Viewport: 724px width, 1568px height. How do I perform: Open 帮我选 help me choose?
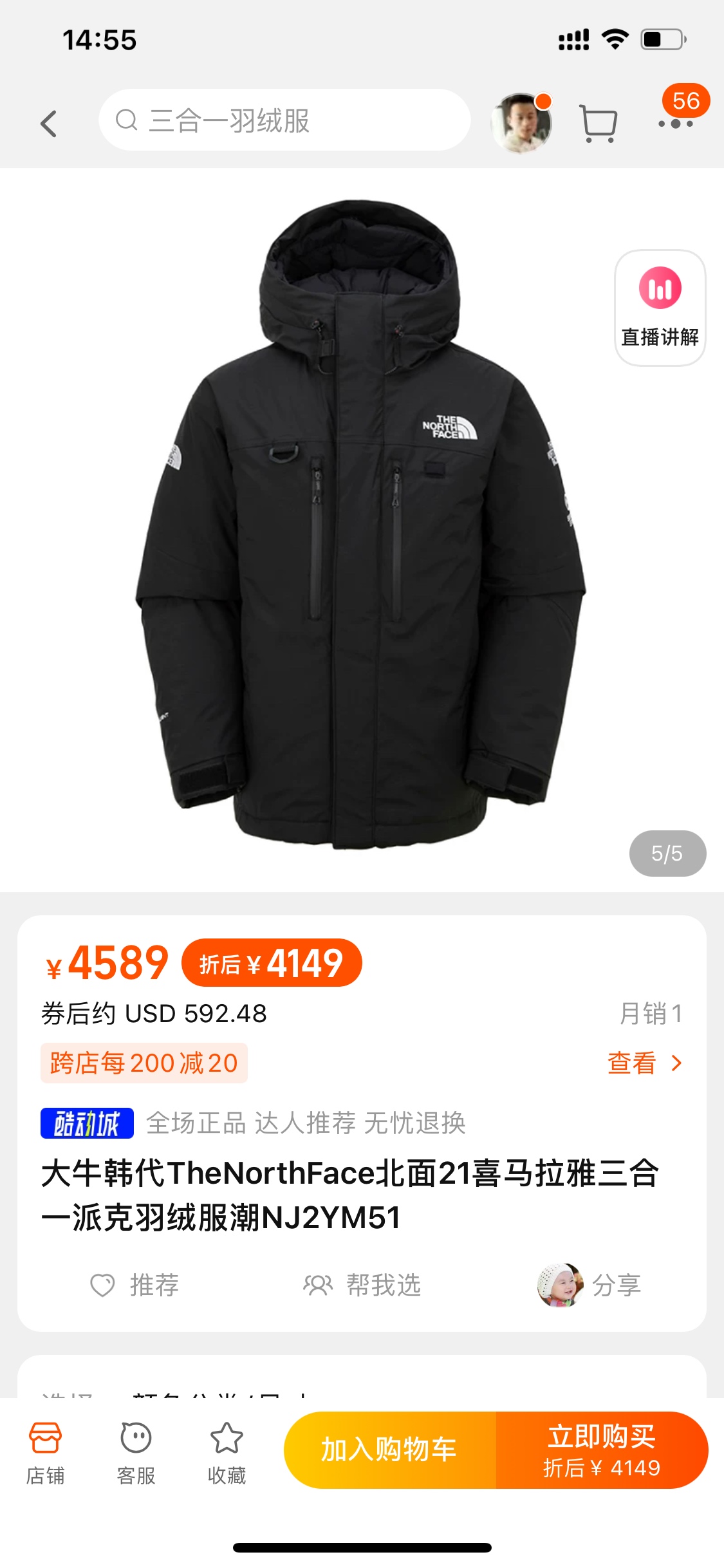tap(362, 1285)
